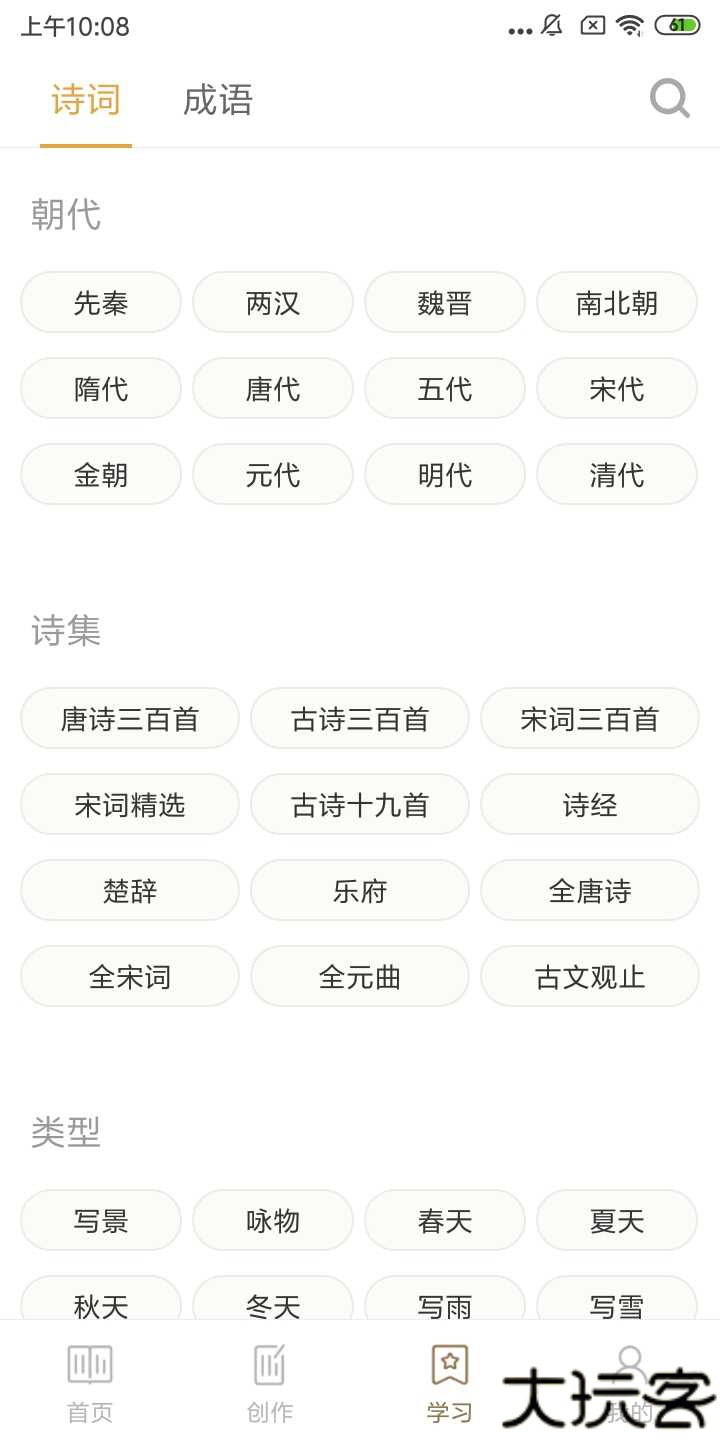Image resolution: width=720 pixels, height=1440 pixels.
Task: Tap the battery indicator showing 61
Action: click(x=676, y=27)
